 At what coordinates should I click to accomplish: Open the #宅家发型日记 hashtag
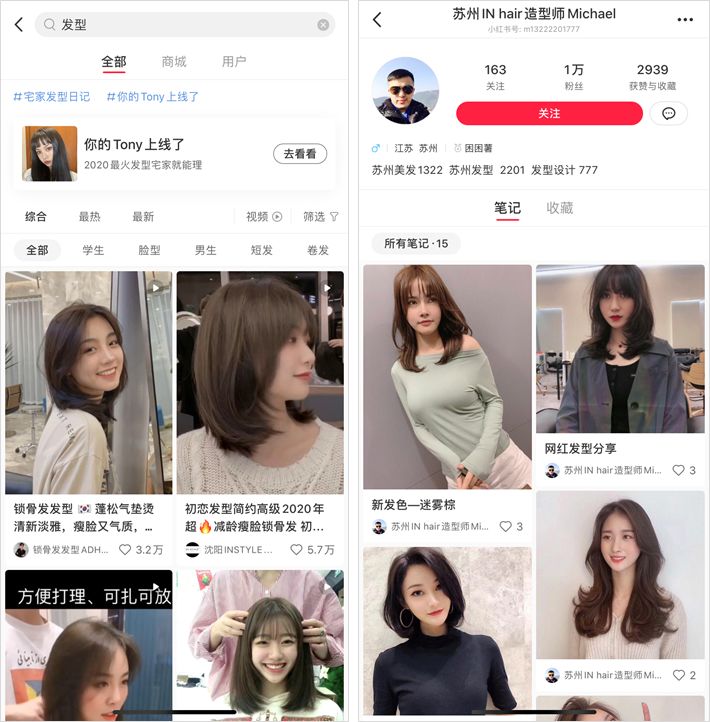[x=52, y=97]
